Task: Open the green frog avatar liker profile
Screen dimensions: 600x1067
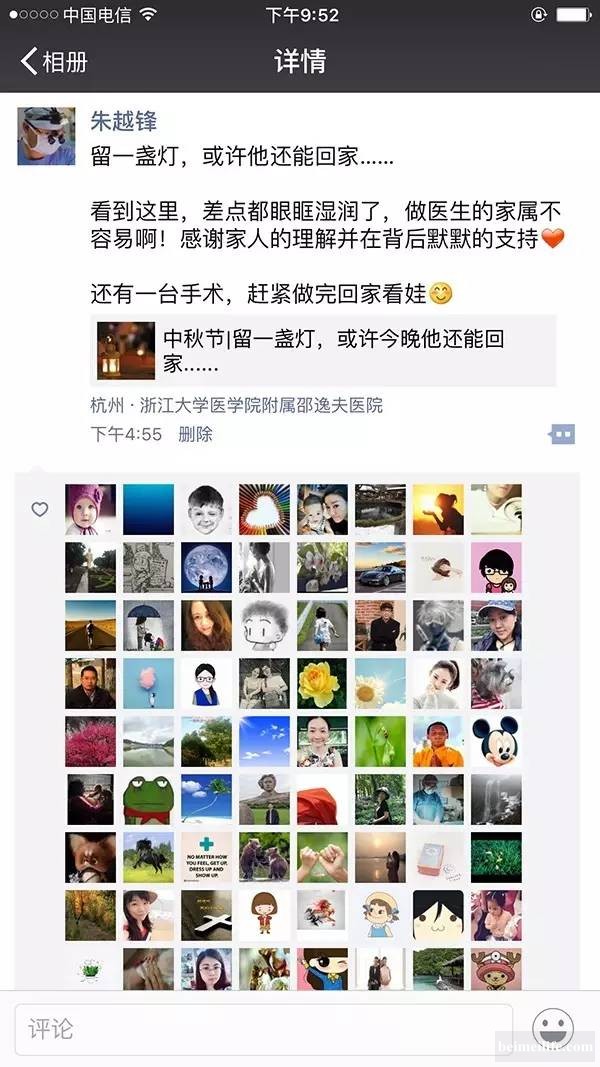Action: click(148, 799)
